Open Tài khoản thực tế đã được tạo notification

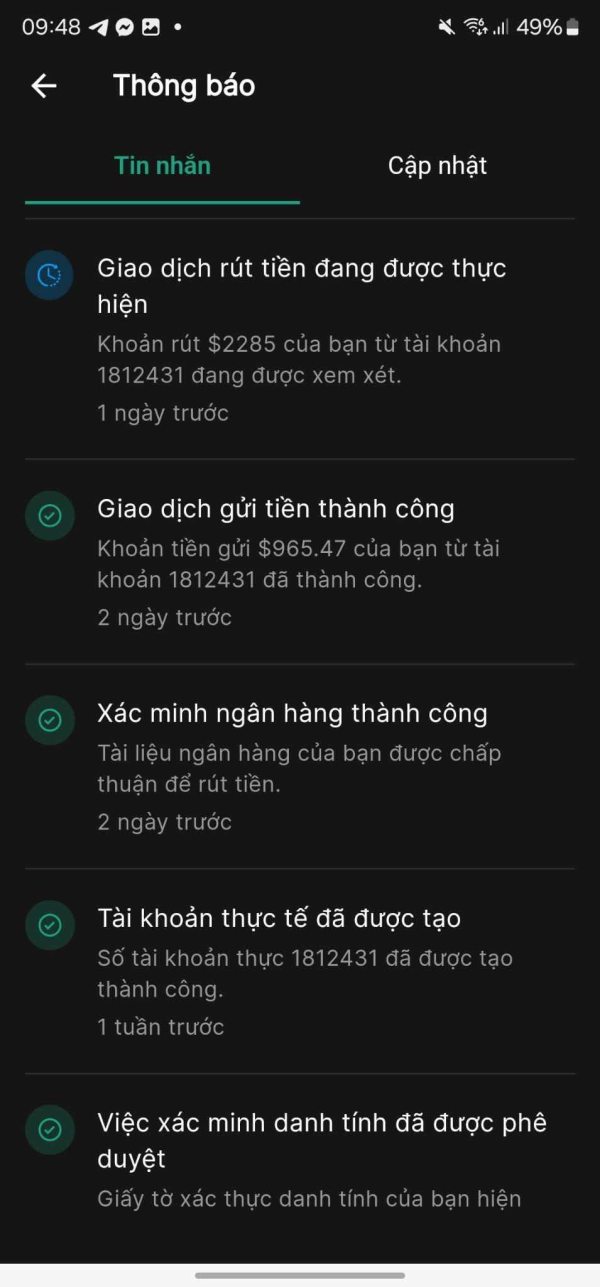(300, 972)
